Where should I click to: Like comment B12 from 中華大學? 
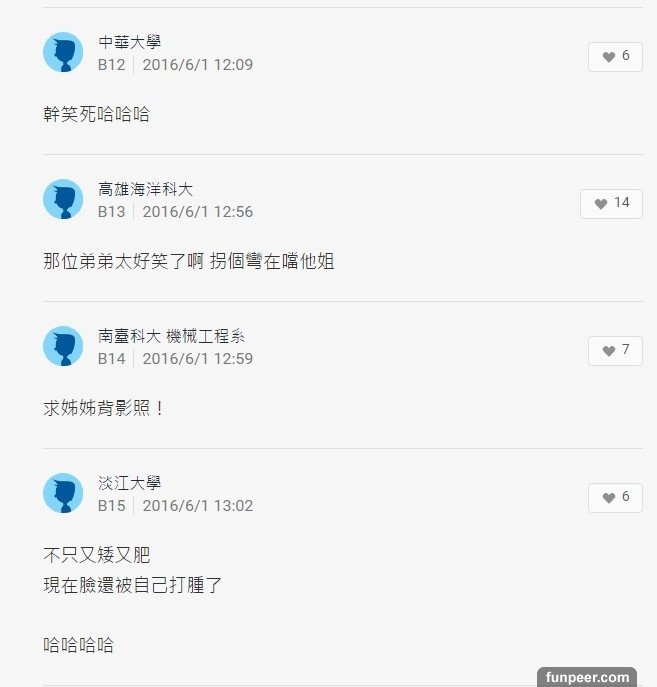pos(614,57)
